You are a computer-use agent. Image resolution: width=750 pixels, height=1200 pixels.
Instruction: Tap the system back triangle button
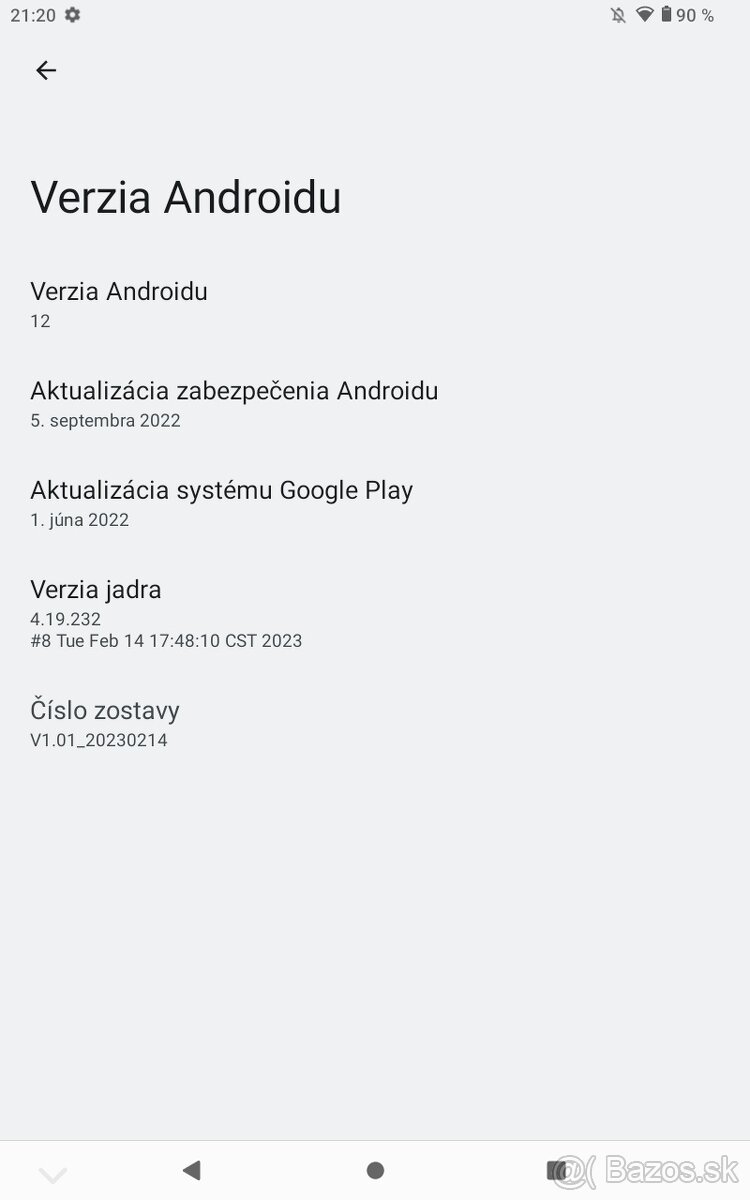(x=192, y=1170)
